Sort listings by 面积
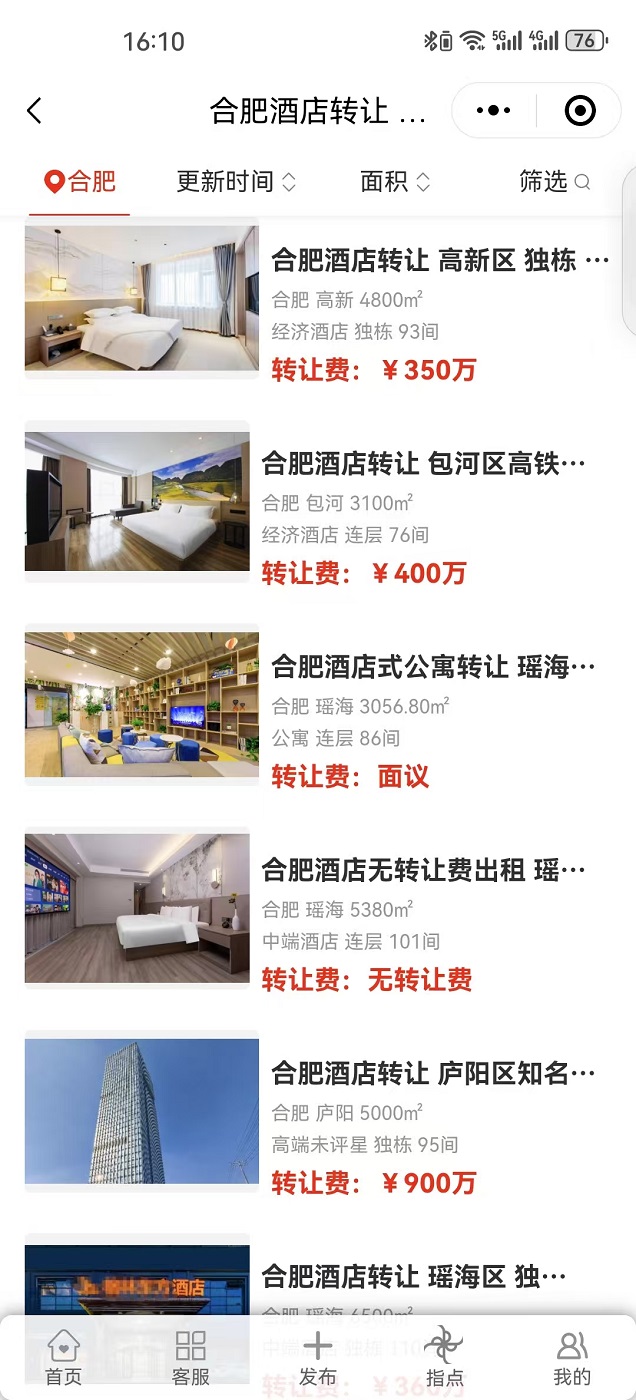Image resolution: width=636 pixels, height=1400 pixels. [395, 182]
